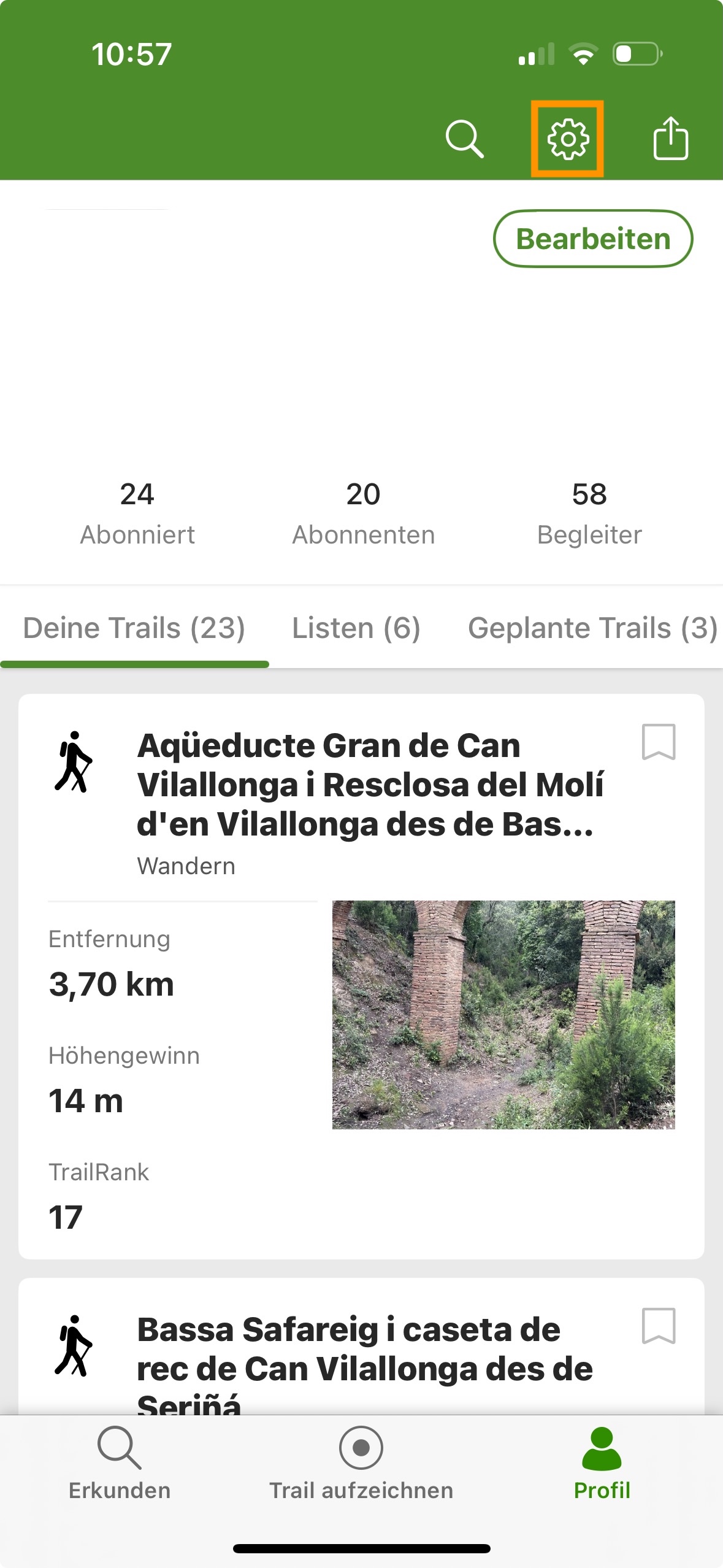The height and width of the screenshot is (1568, 723).
Task: Open the settings gear
Action: point(568,139)
